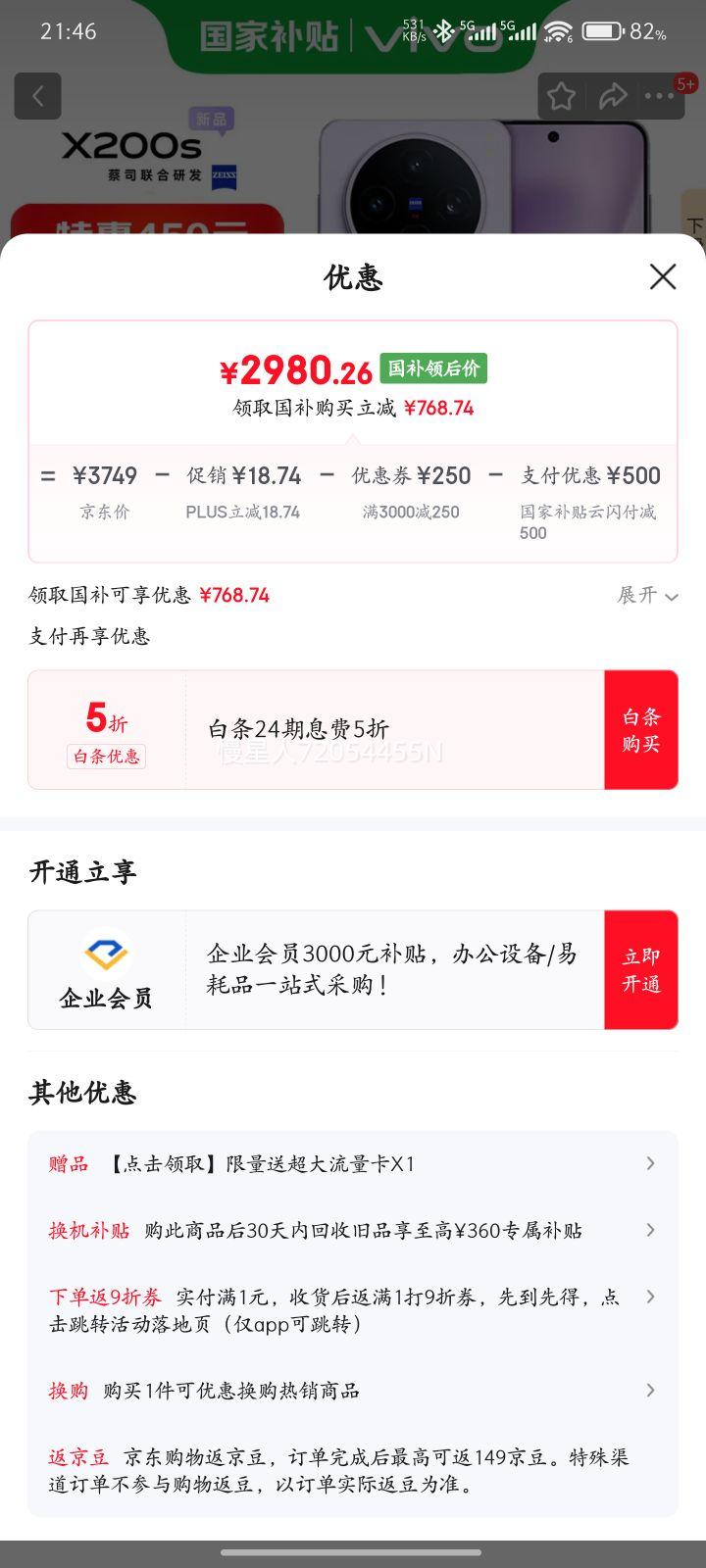
Task: Open the 赠品 free gift row chevron
Action: click(x=650, y=1163)
